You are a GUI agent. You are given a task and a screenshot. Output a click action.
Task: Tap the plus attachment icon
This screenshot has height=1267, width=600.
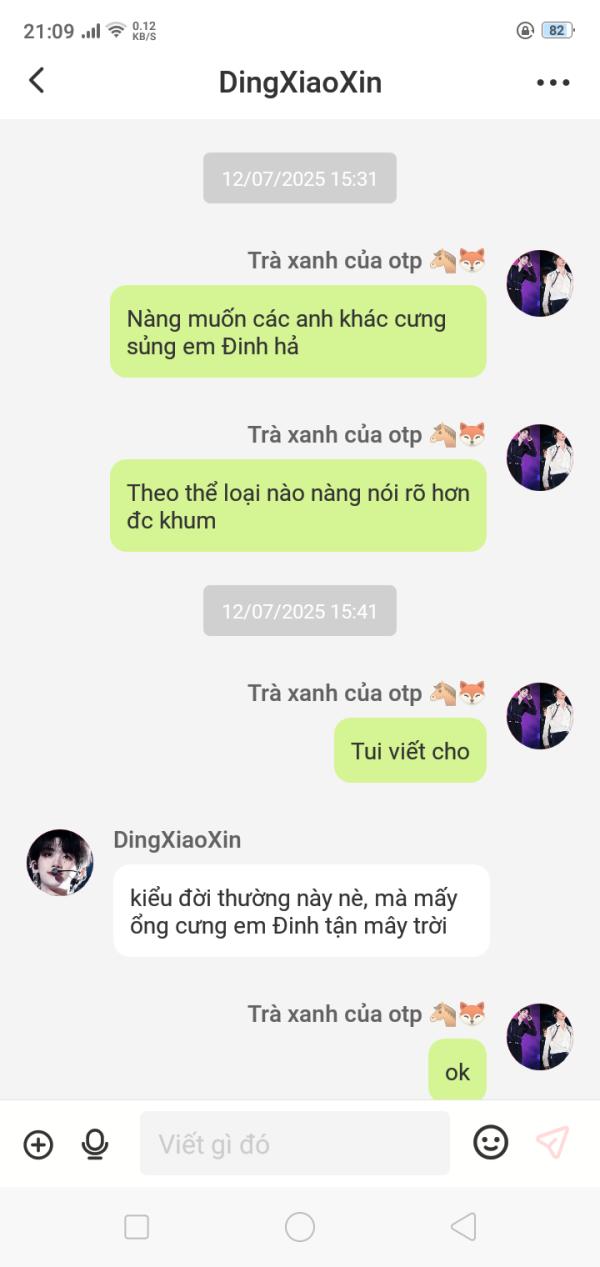tap(38, 1144)
